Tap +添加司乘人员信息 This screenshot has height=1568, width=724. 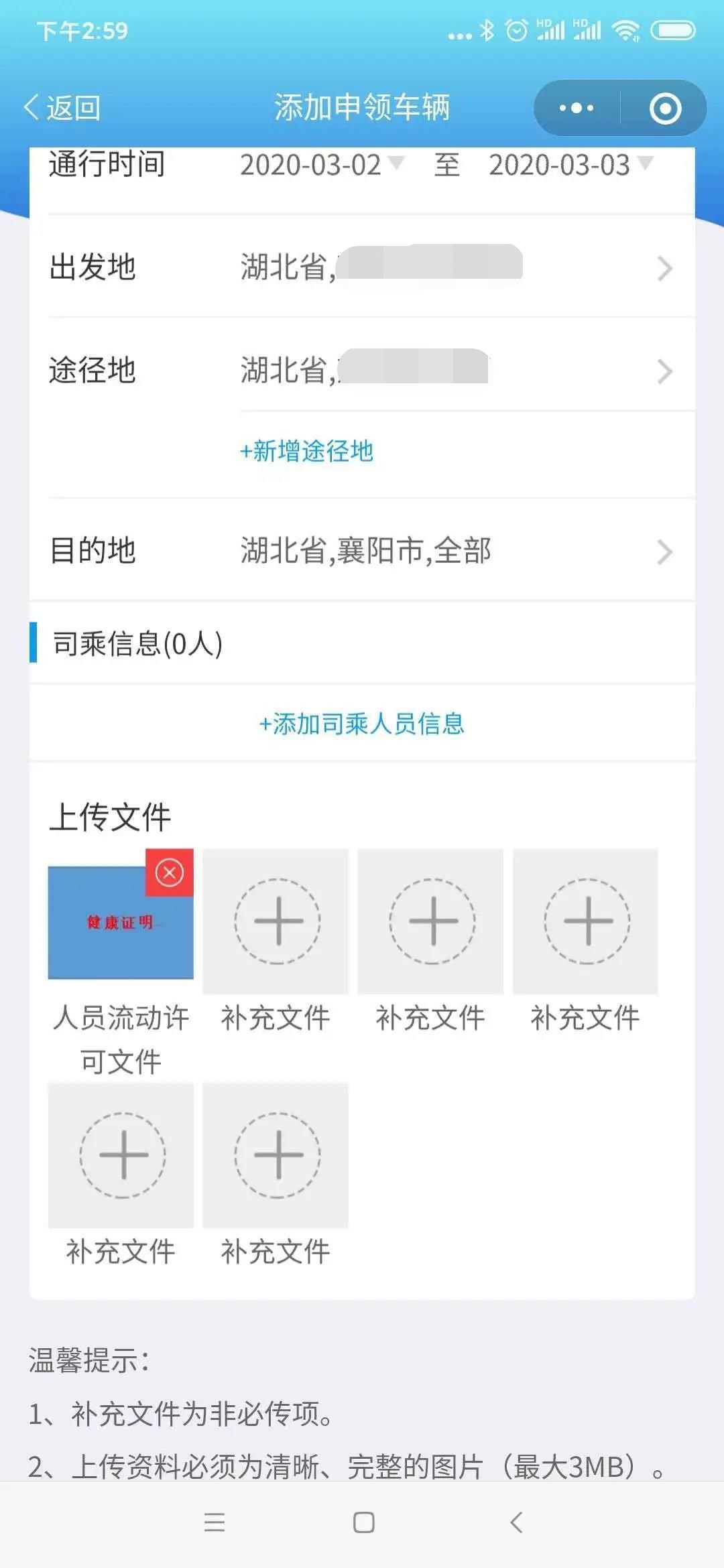coord(362,724)
